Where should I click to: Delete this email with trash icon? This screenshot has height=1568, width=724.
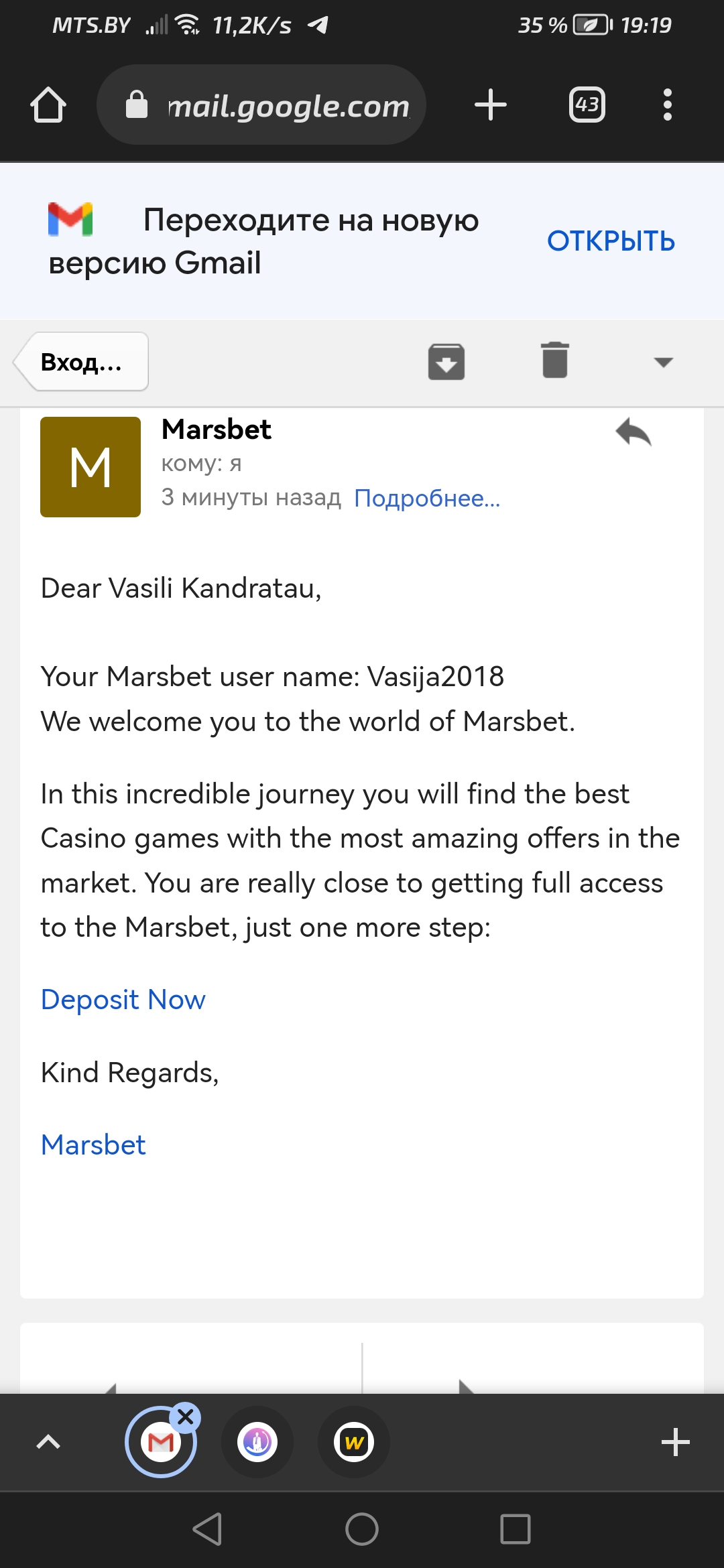pos(554,361)
